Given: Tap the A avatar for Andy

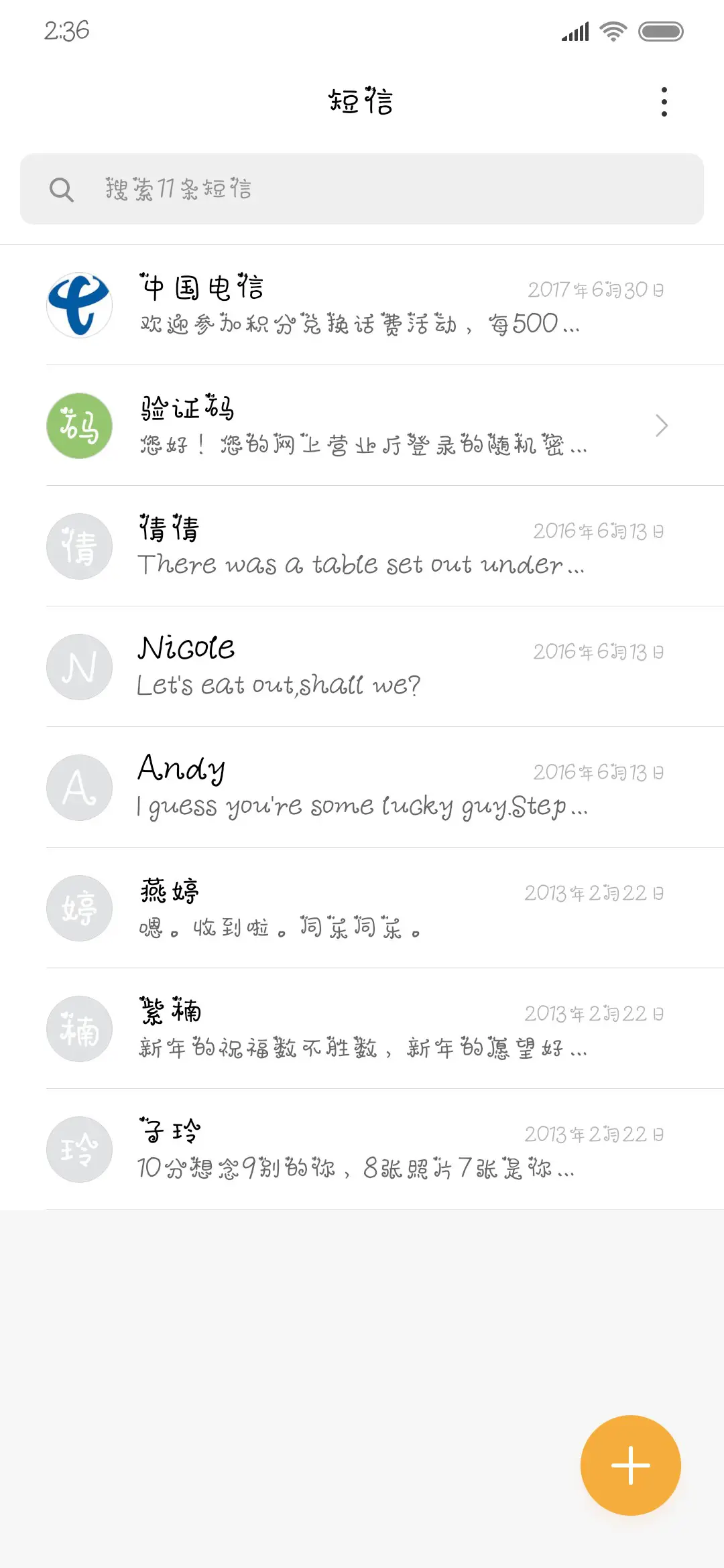Looking at the screenshot, I should point(78,787).
